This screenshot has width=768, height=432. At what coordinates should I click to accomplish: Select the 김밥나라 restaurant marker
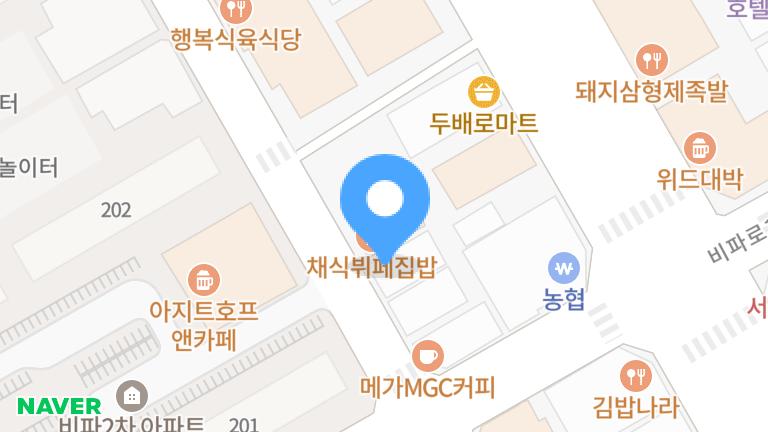pos(635,377)
